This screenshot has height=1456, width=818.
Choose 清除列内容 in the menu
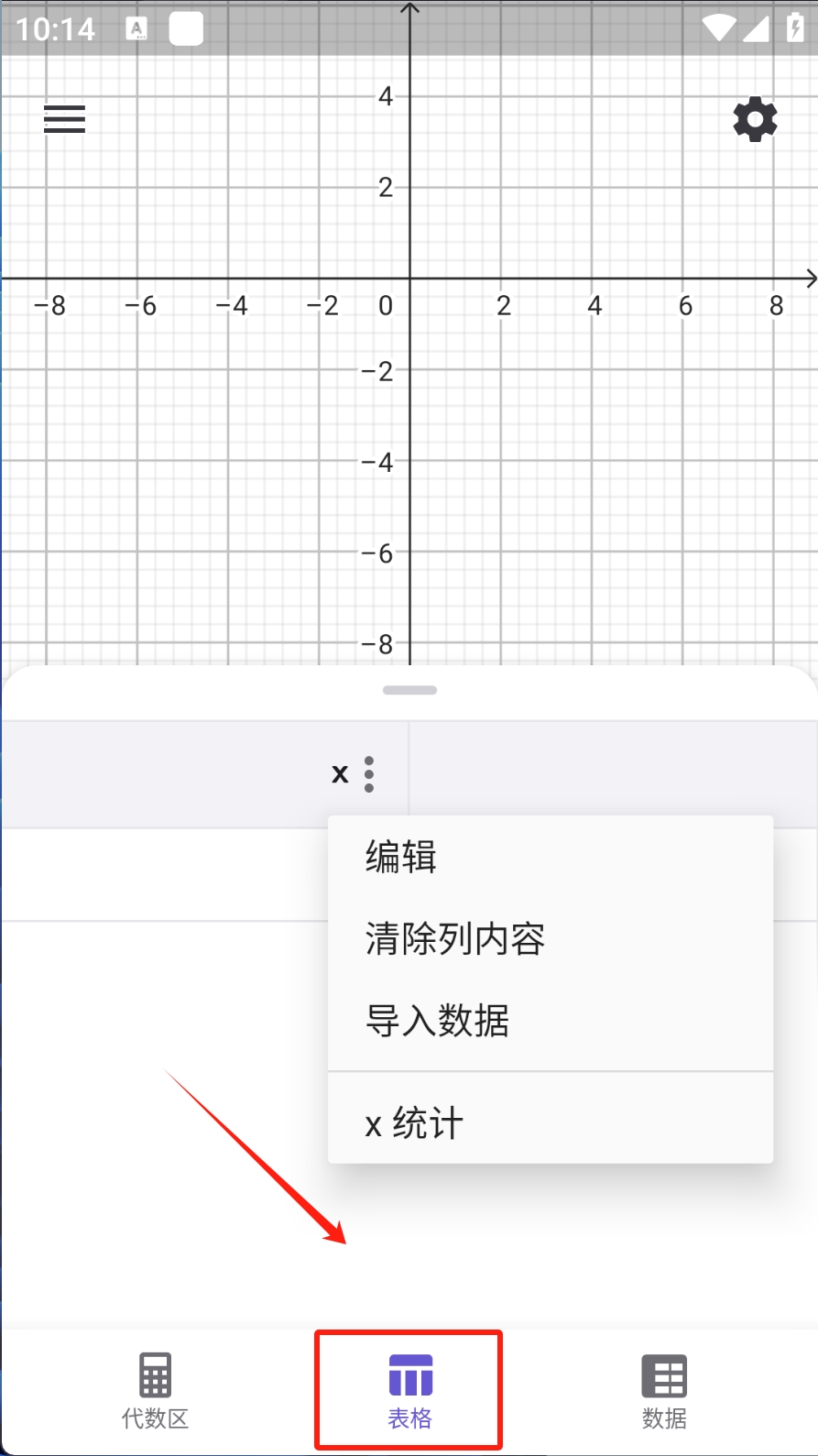click(454, 939)
